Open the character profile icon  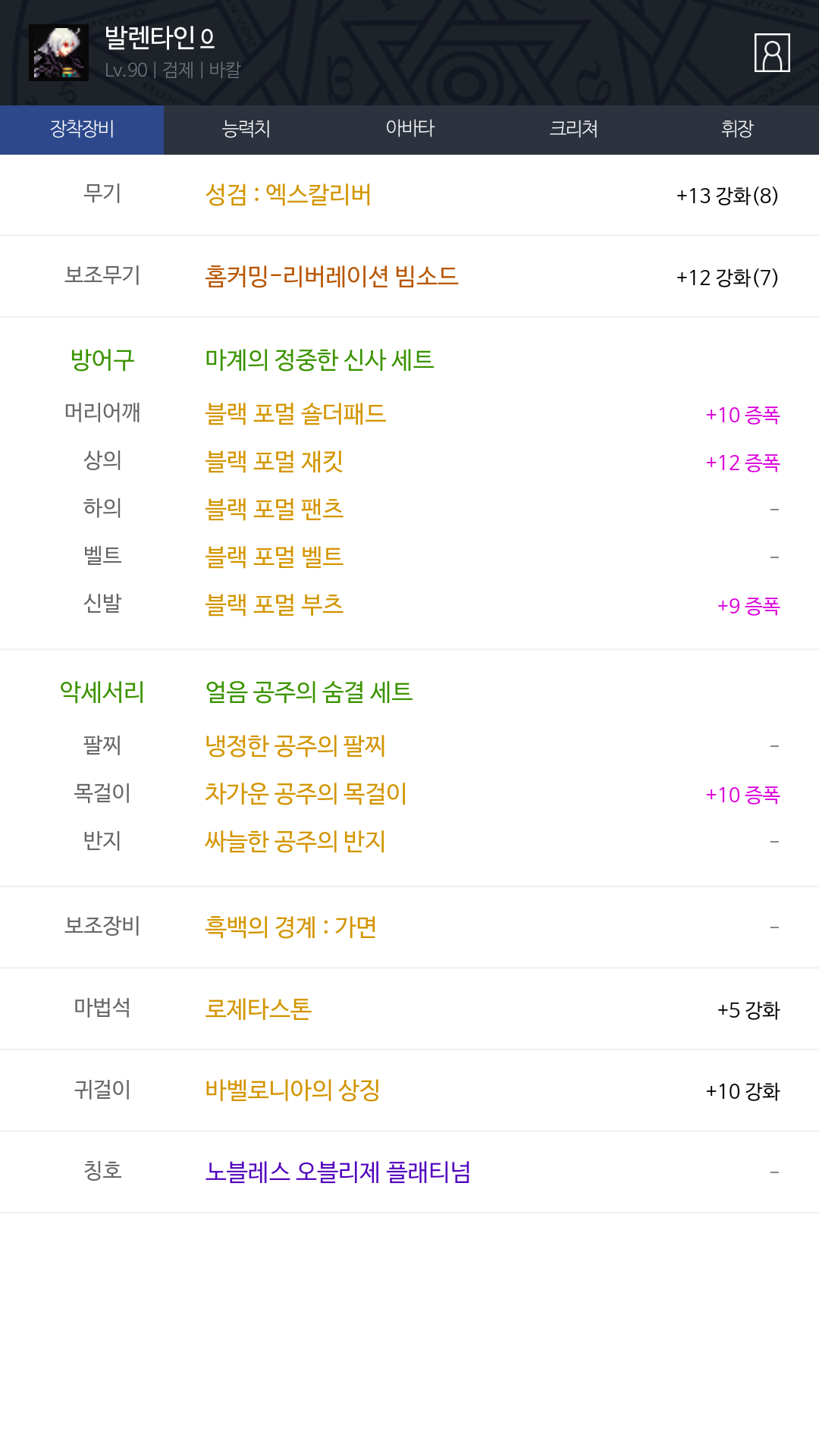pyautogui.click(x=772, y=53)
